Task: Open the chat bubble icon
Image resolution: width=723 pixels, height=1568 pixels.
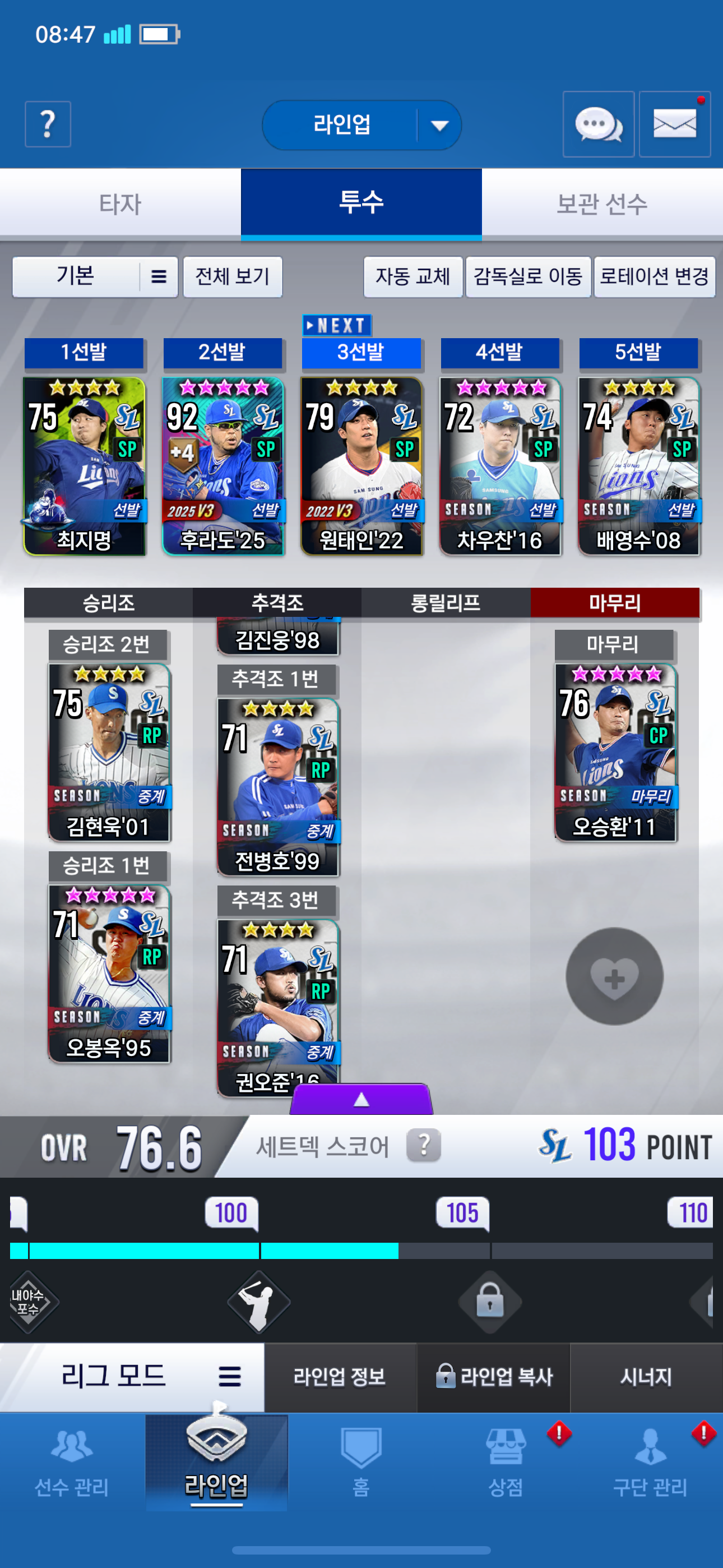Action: point(597,125)
